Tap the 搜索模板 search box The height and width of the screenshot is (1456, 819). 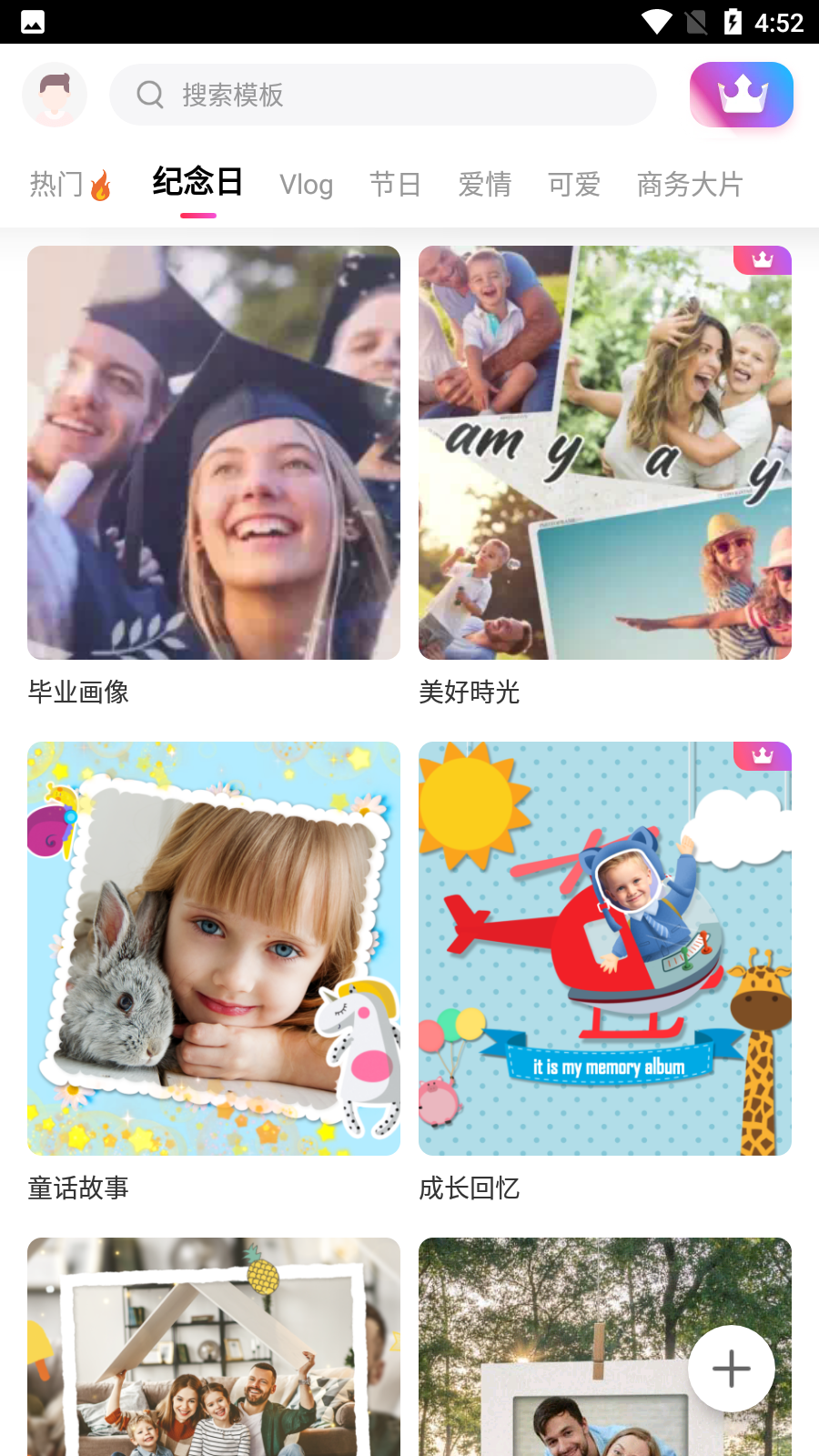[x=382, y=95]
